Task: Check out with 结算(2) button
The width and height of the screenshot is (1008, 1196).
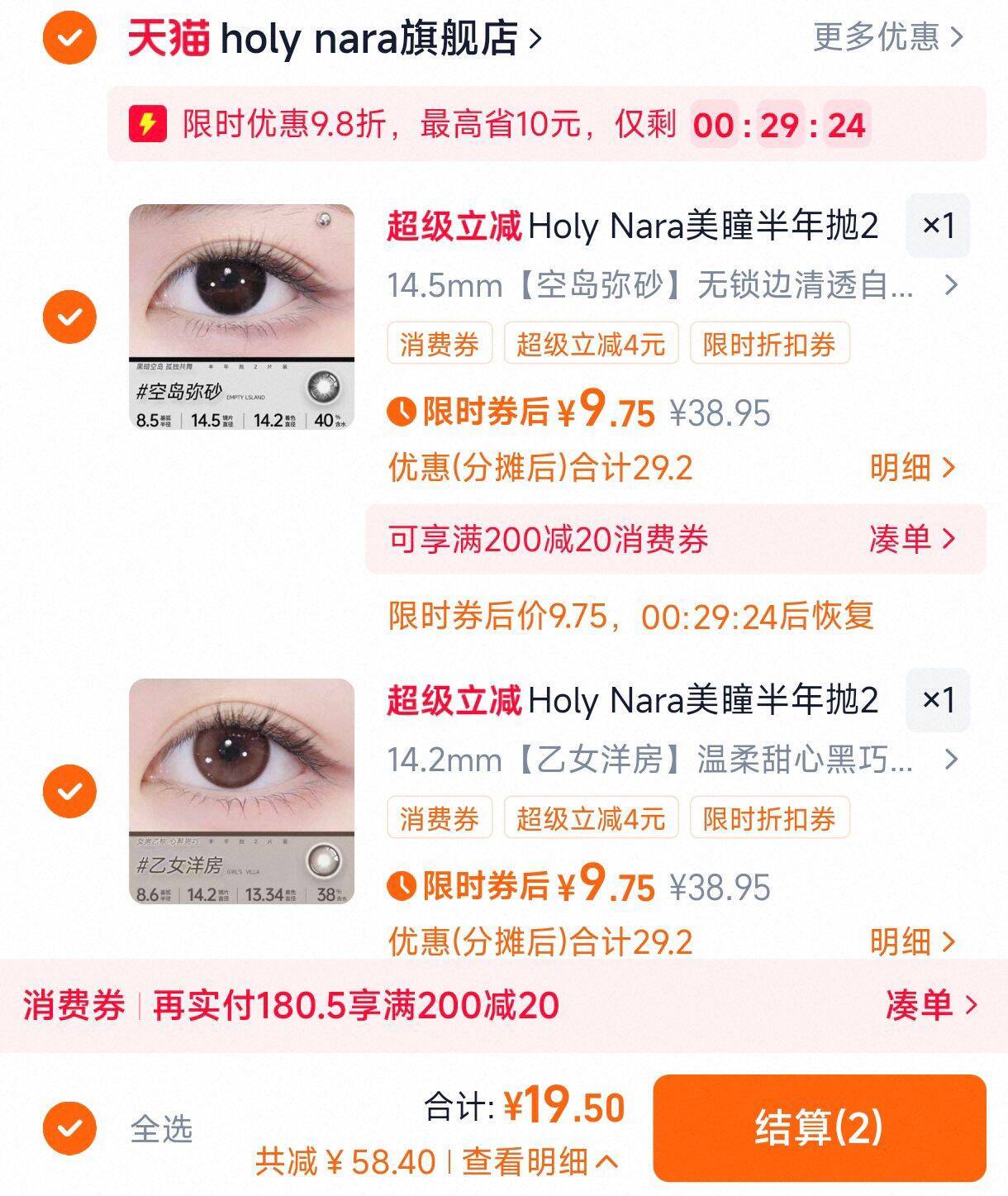Action: (x=819, y=1128)
